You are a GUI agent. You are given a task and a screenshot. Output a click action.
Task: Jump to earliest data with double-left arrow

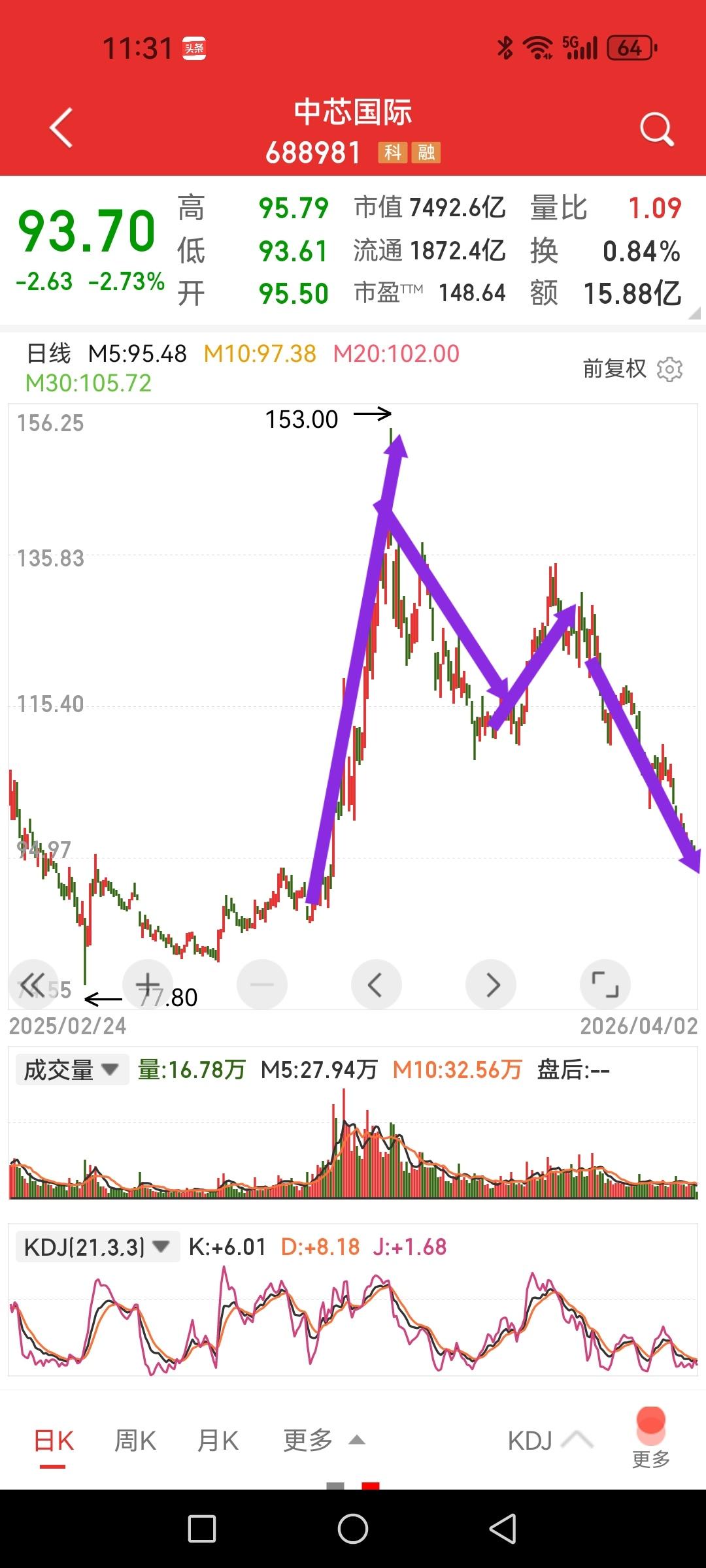coord(35,985)
